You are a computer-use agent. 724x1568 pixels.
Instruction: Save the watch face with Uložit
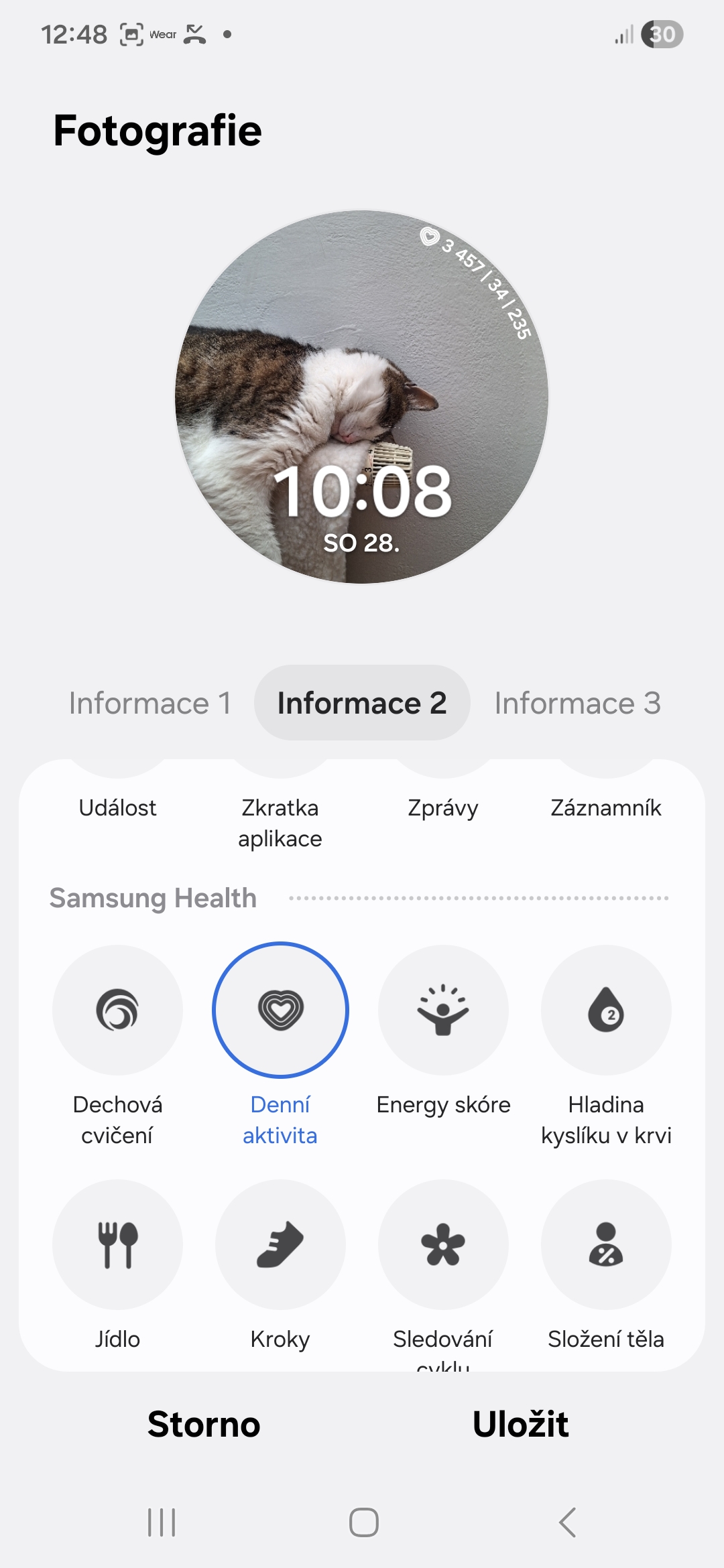click(x=520, y=1424)
